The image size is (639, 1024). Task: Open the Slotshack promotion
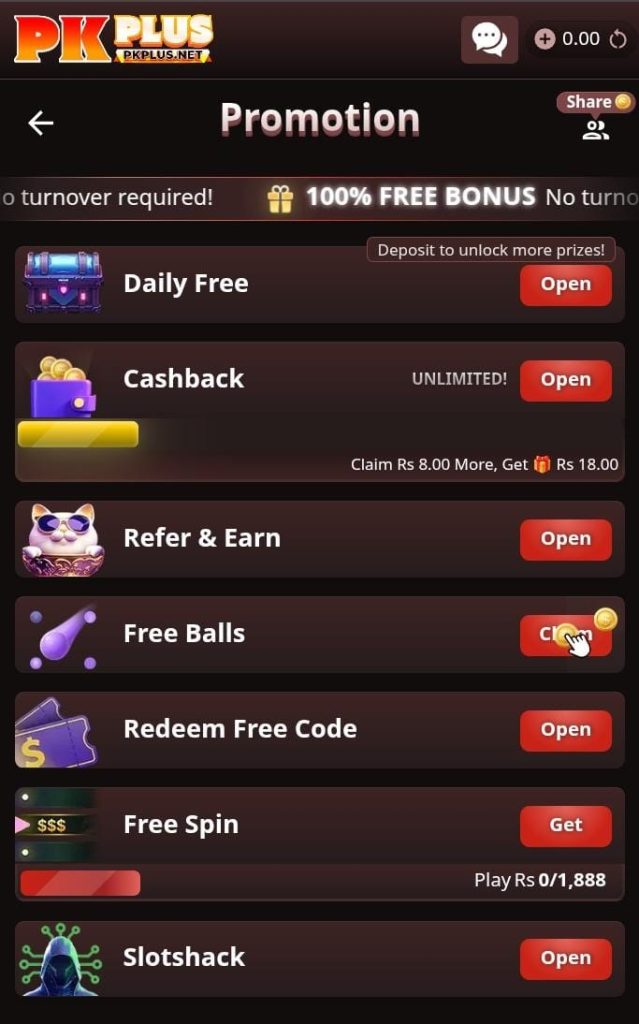[x=565, y=958]
